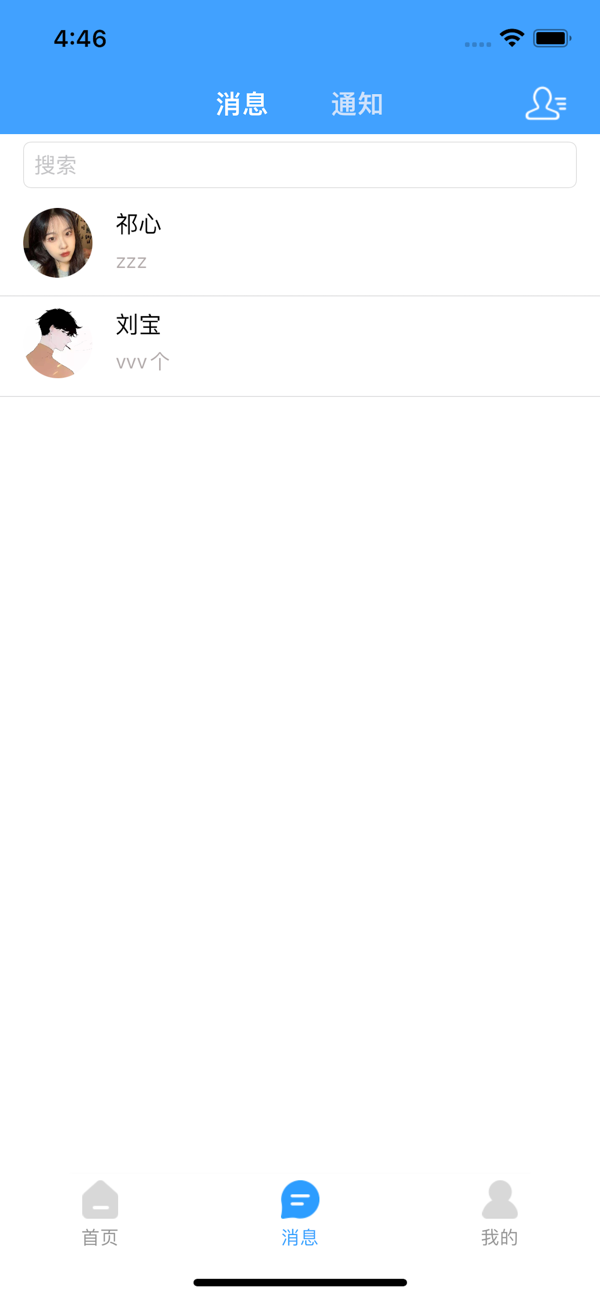
Task: Open the 我的 profile tab
Action: click(500, 1213)
